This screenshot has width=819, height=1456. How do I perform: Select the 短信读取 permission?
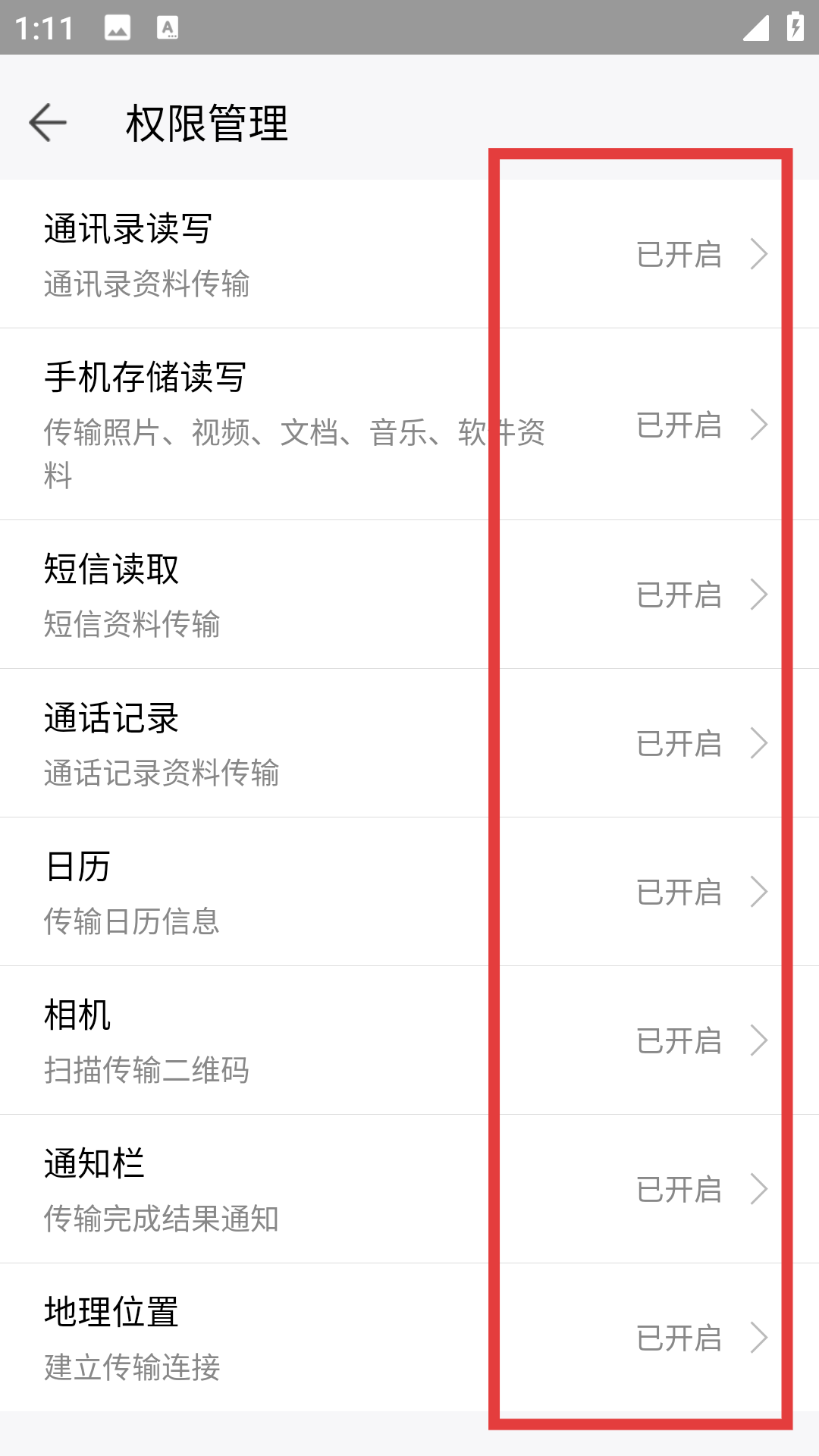pos(409,595)
